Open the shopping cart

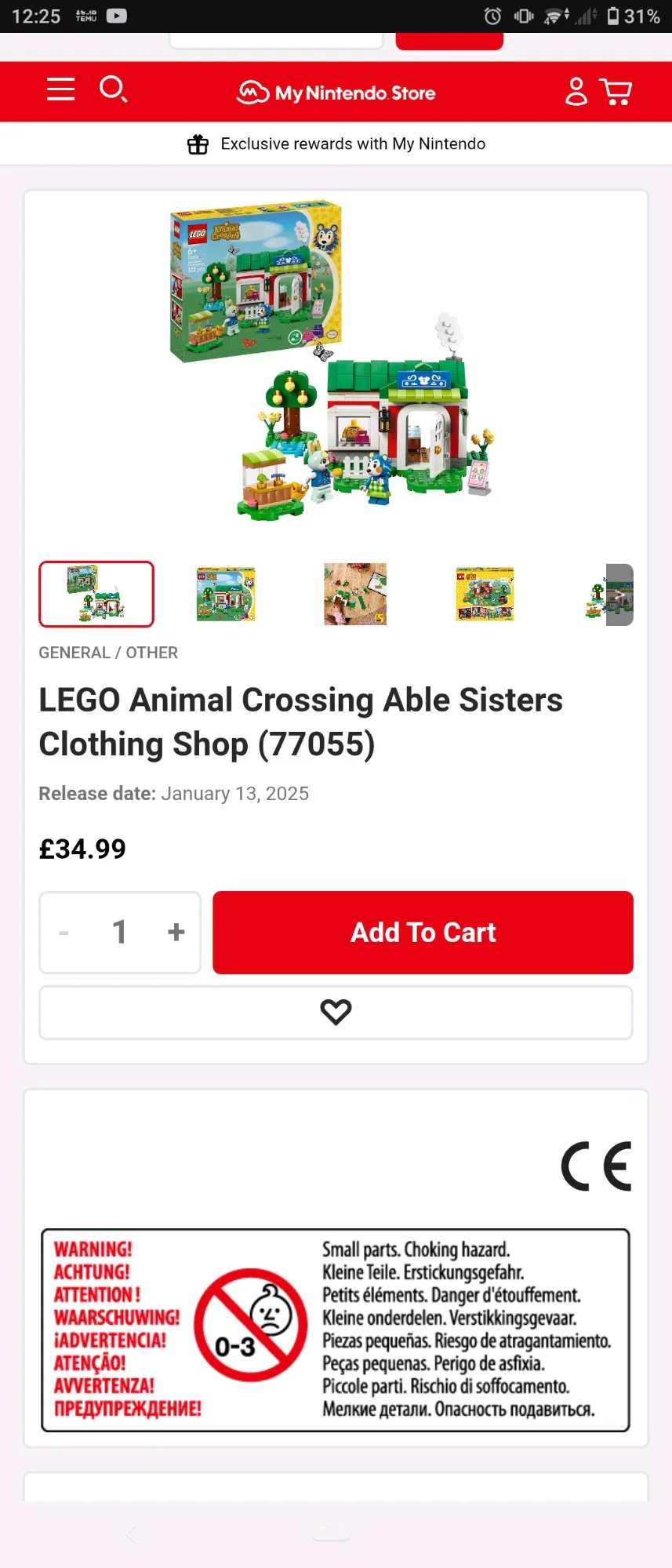pos(616,91)
